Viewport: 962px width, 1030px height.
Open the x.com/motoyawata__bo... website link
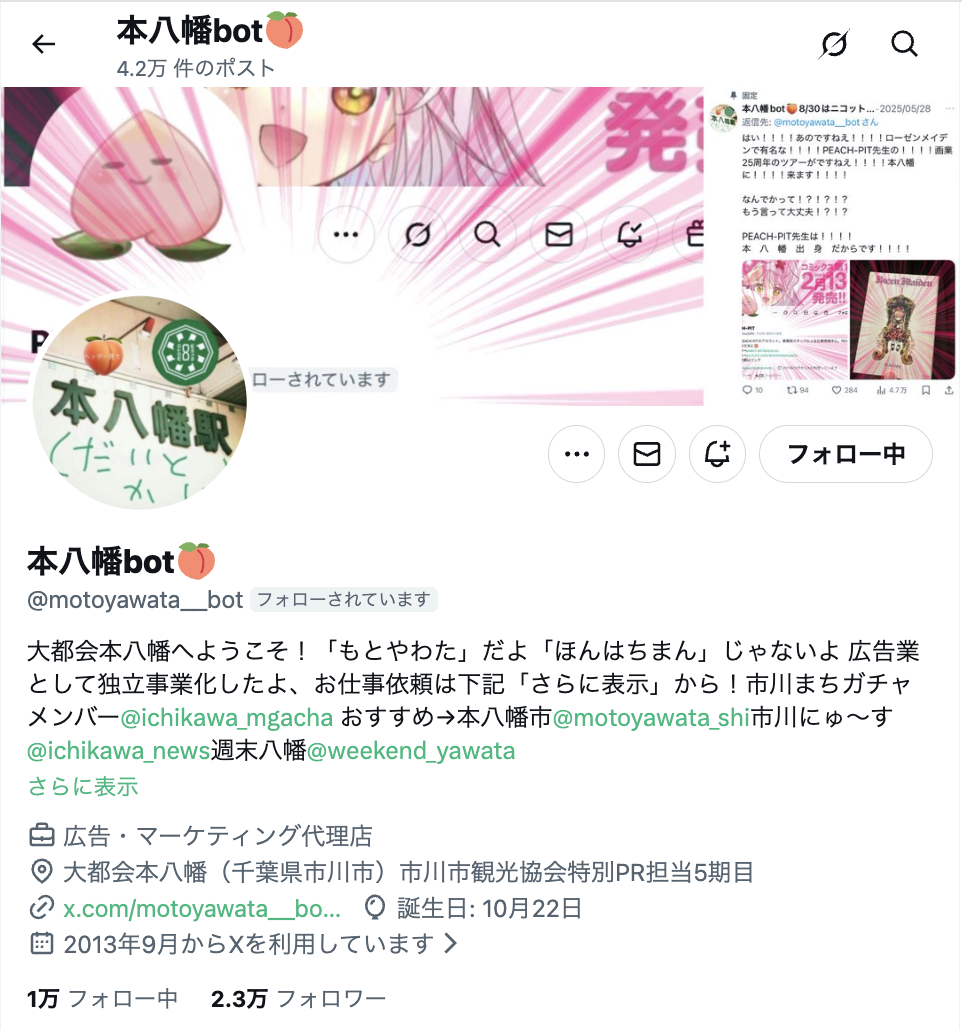201,909
